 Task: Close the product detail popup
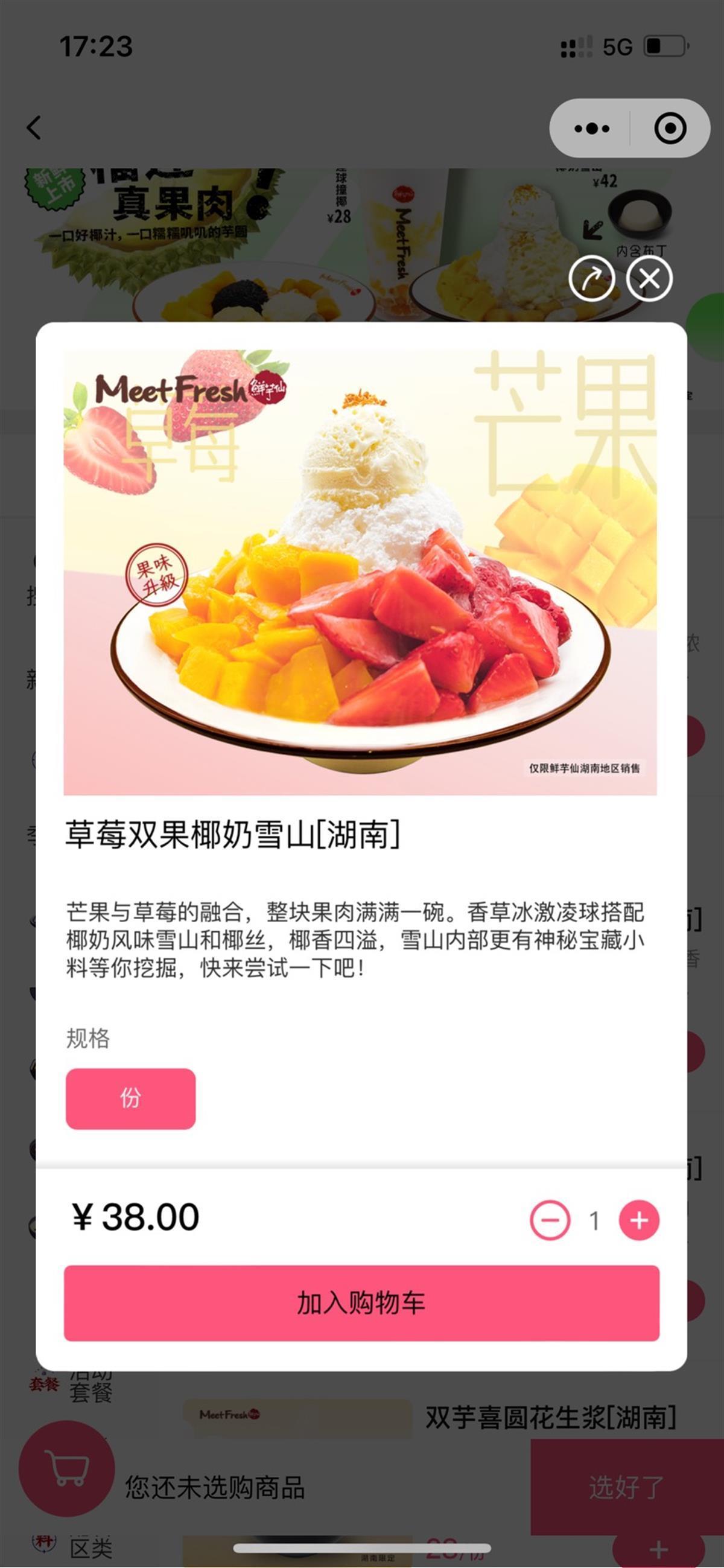tap(649, 279)
